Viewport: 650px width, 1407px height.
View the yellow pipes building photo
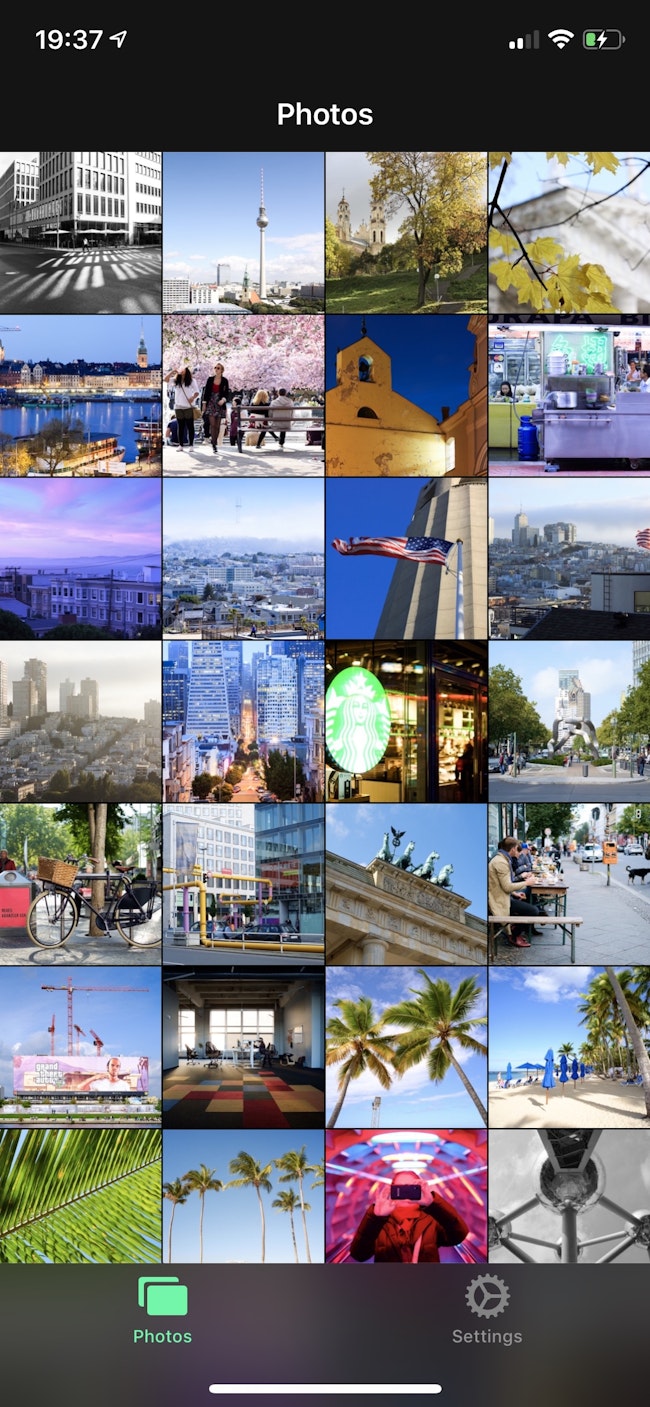pyautogui.click(x=244, y=884)
